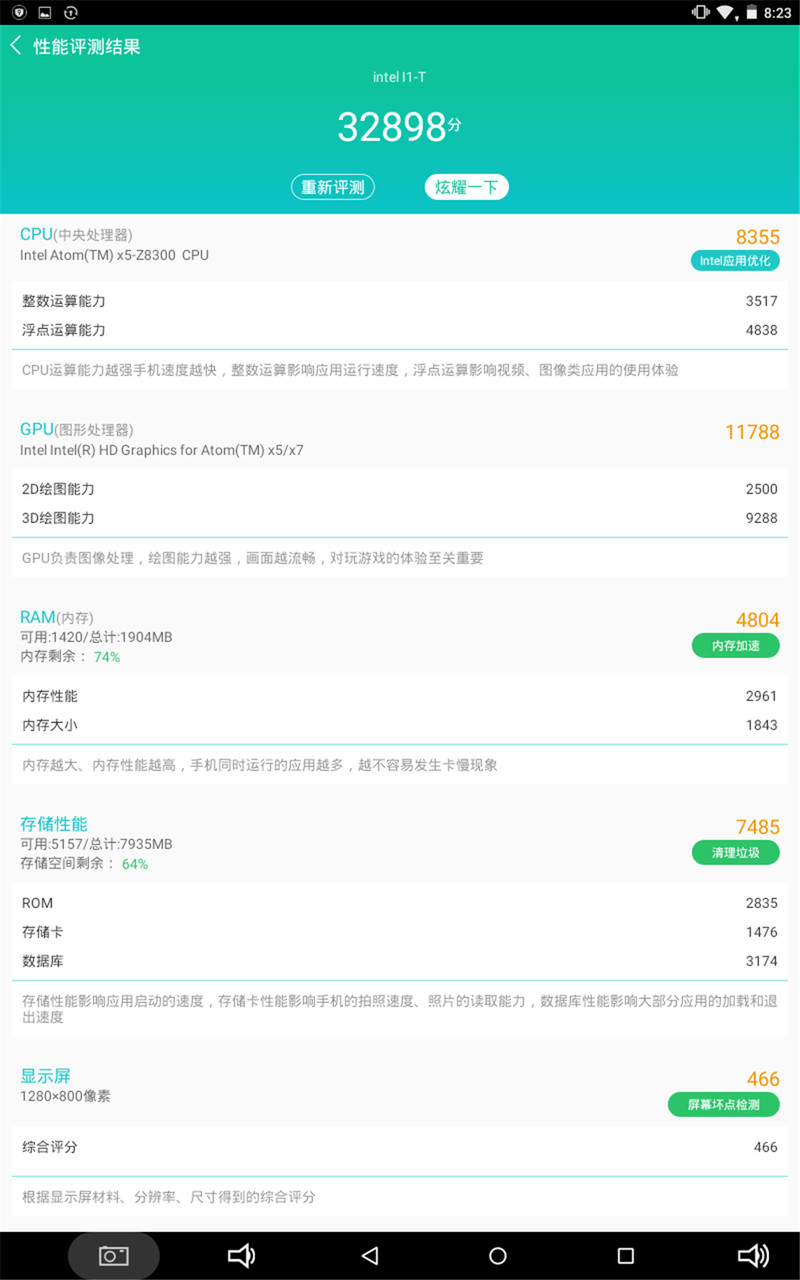
Task: Open the shield notification icon in status bar
Action: click(x=17, y=14)
